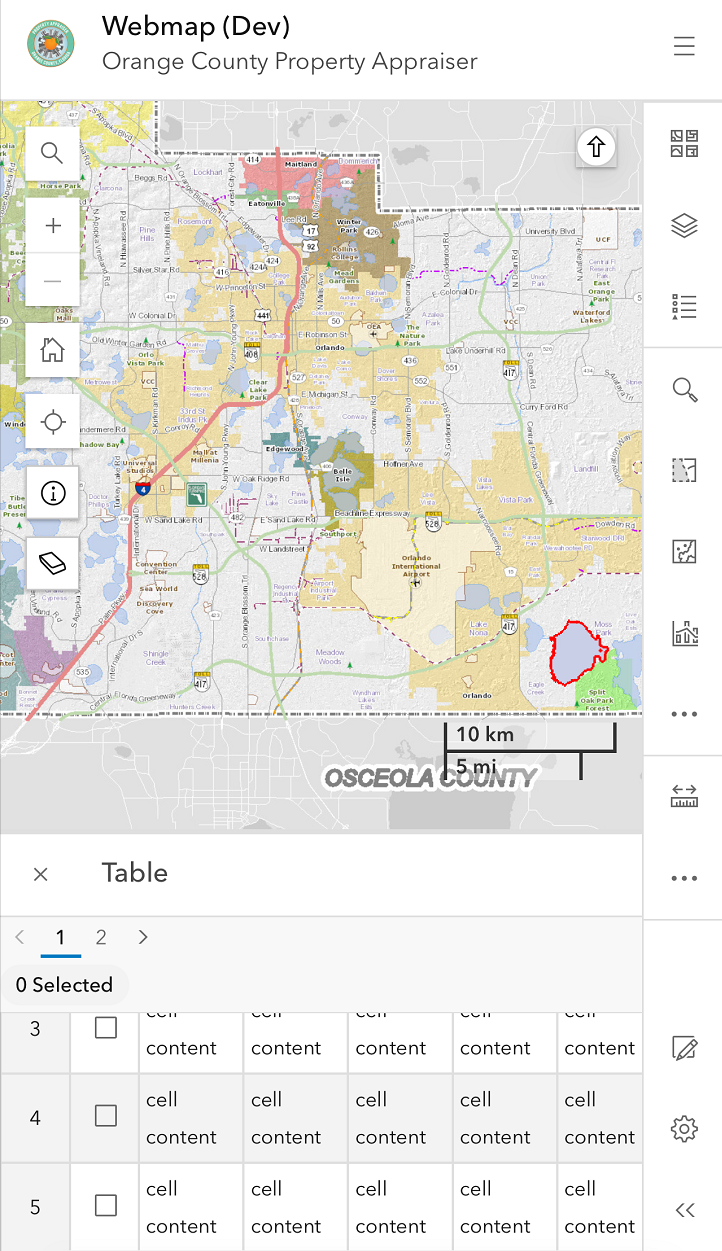
Task: Open the more tools ellipsis menu
Action: point(684,713)
